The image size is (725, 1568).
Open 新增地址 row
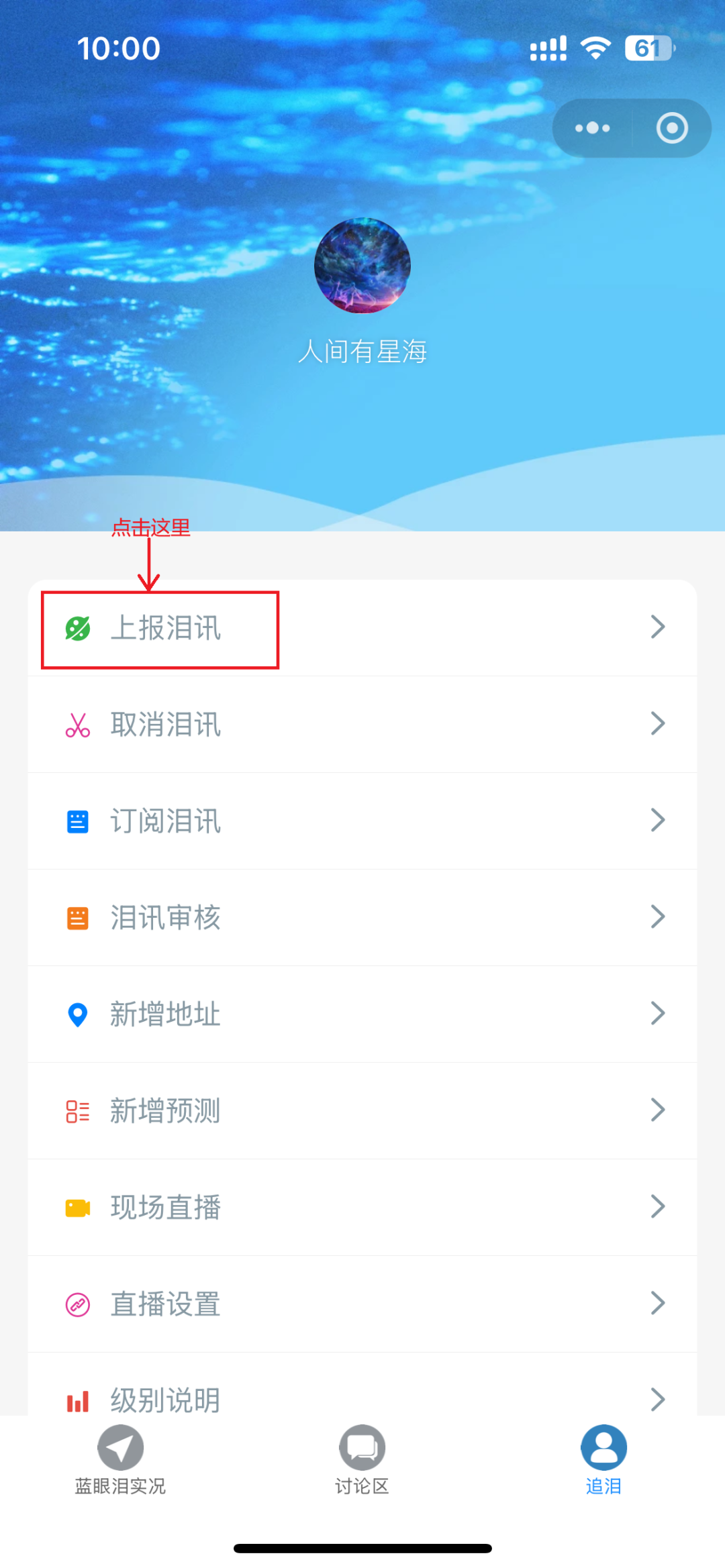tap(362, 1014)
